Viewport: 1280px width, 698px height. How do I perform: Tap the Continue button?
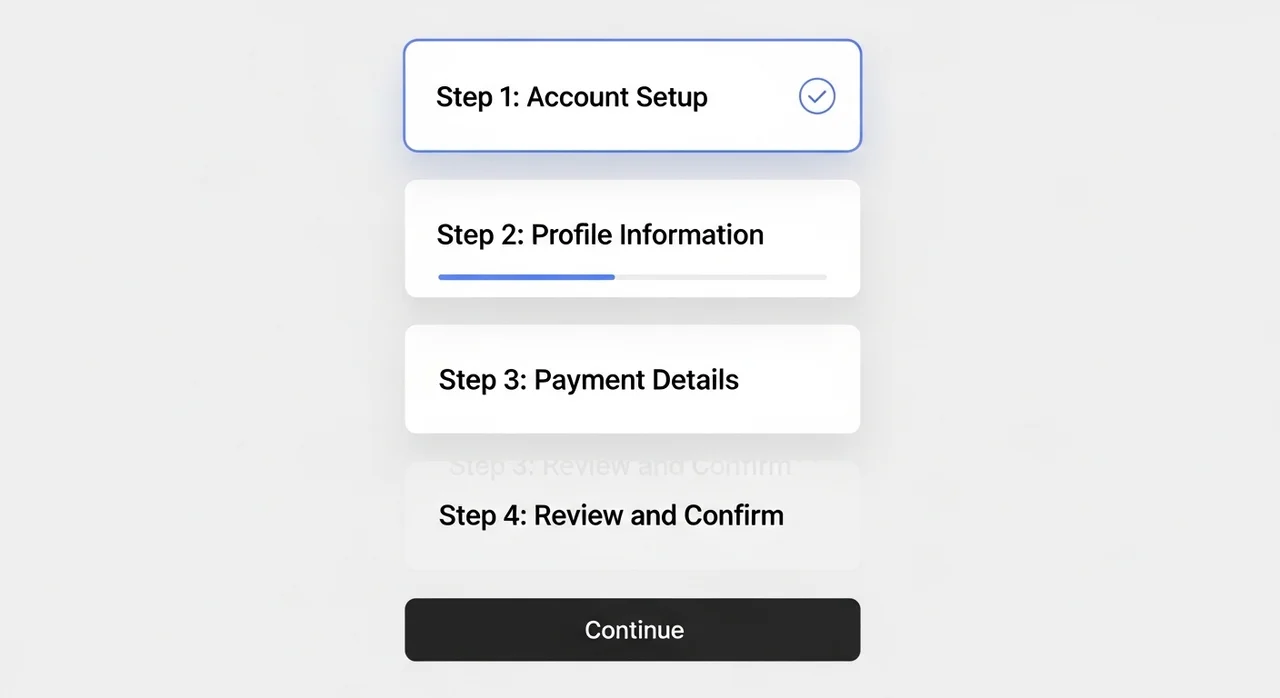(x=632, y=630)
